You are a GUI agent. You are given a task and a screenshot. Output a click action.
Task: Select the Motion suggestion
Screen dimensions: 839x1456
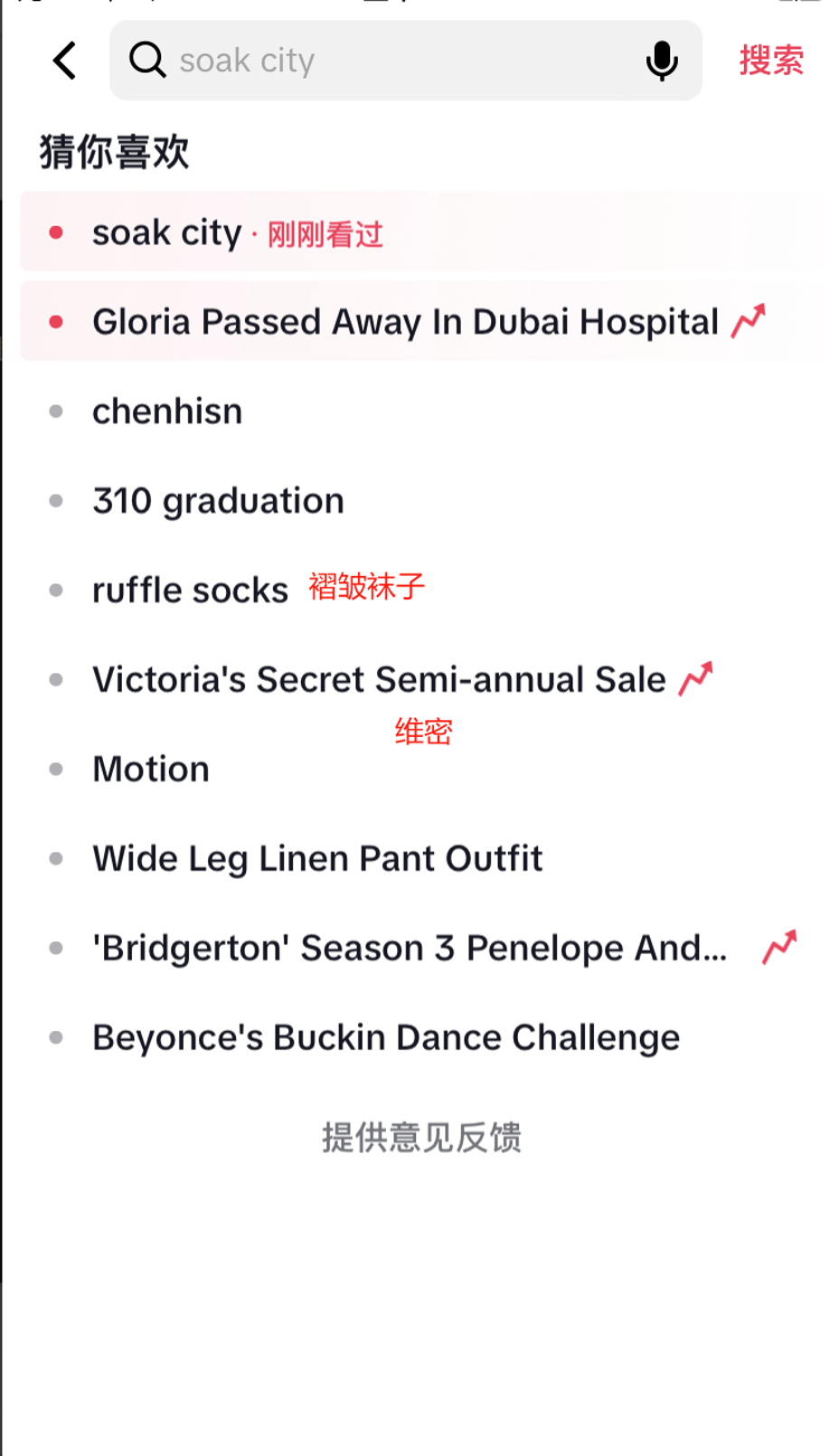pos(151,770)
